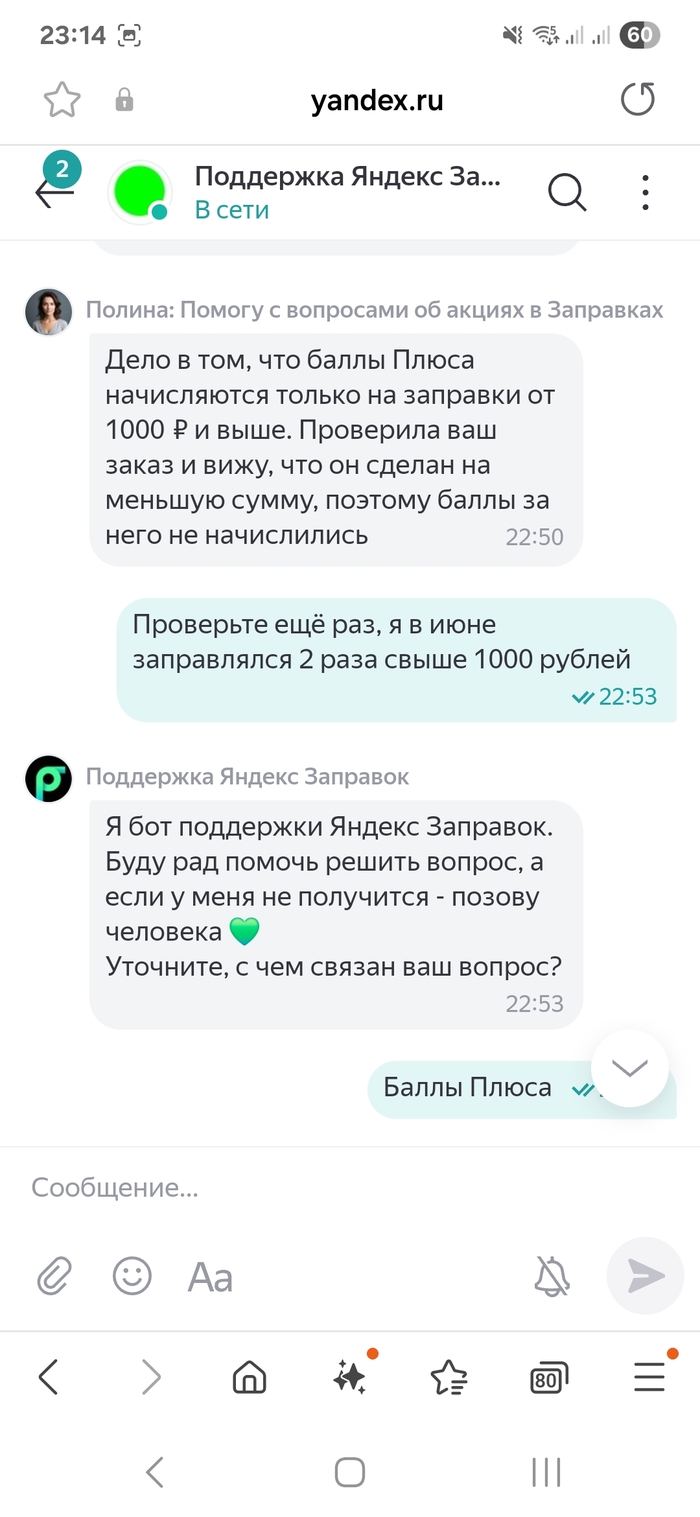The height and width of the screenshot is (1517, 700).
Task: Open the chat overflow menu
Action: (x=646, y=192)
